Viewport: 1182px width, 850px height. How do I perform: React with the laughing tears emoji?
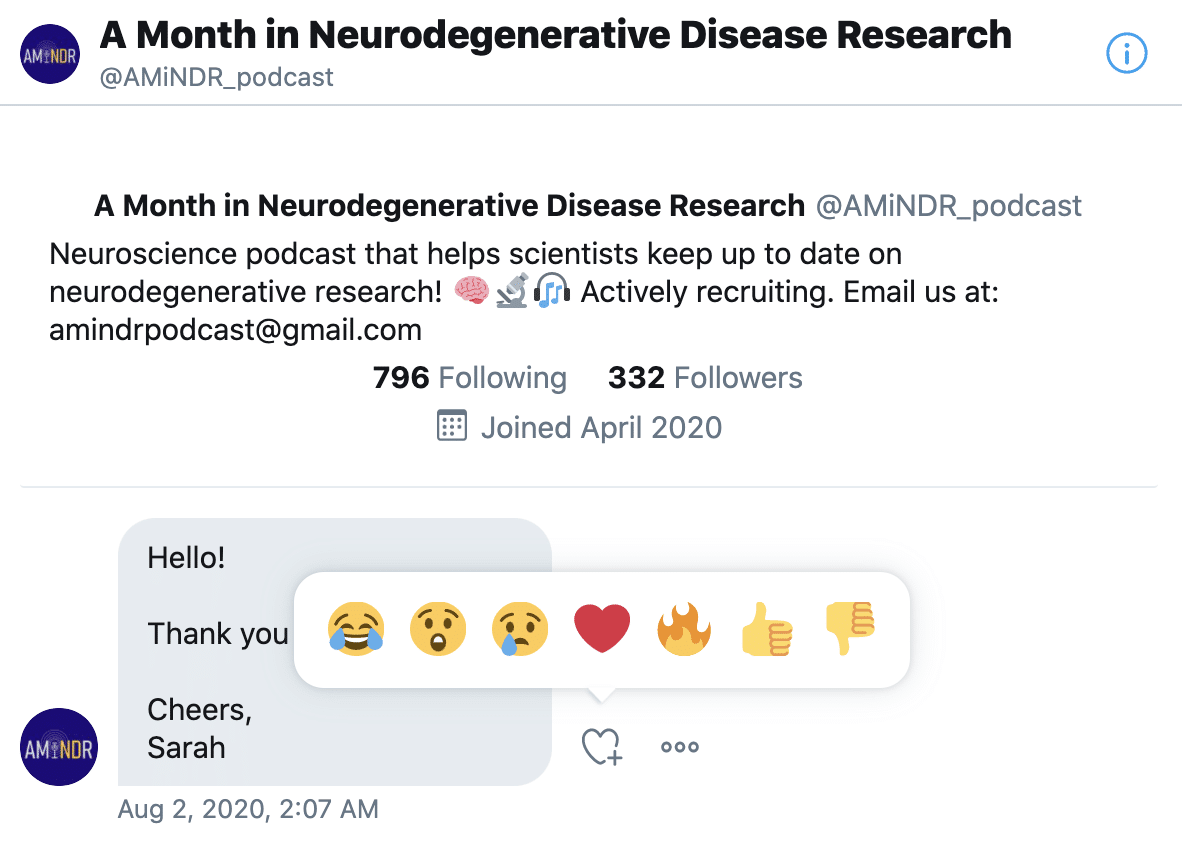pyautogui.click(x=357, y=630)
